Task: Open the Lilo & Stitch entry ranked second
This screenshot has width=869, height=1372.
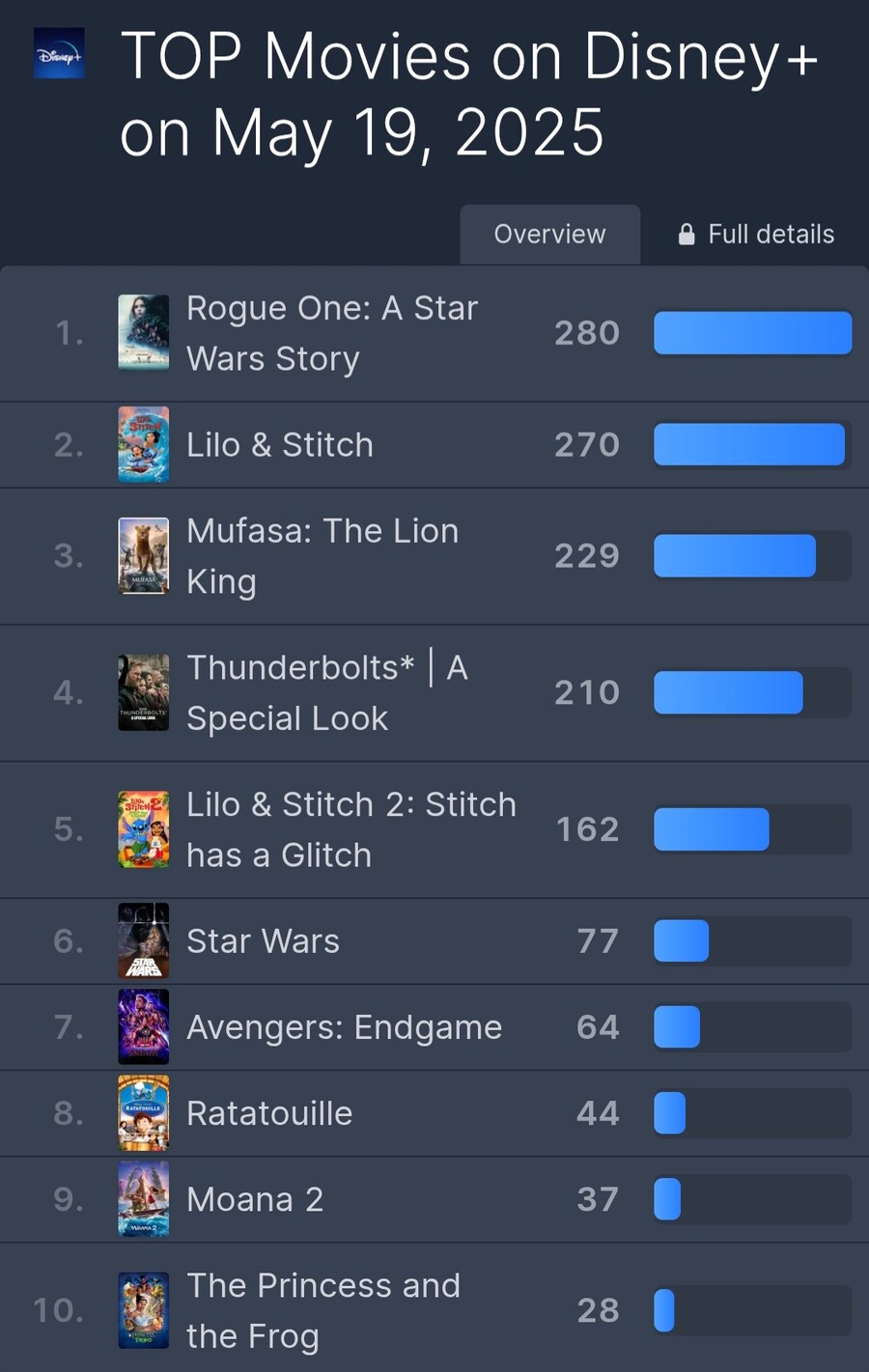Action: point(279,445)
